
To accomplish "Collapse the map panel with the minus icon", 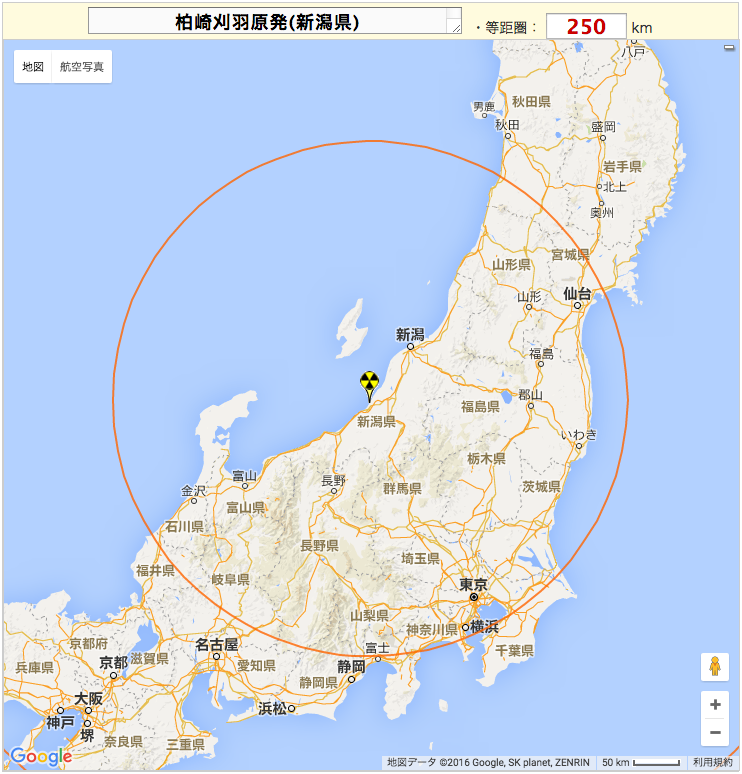I will (730, 48).
